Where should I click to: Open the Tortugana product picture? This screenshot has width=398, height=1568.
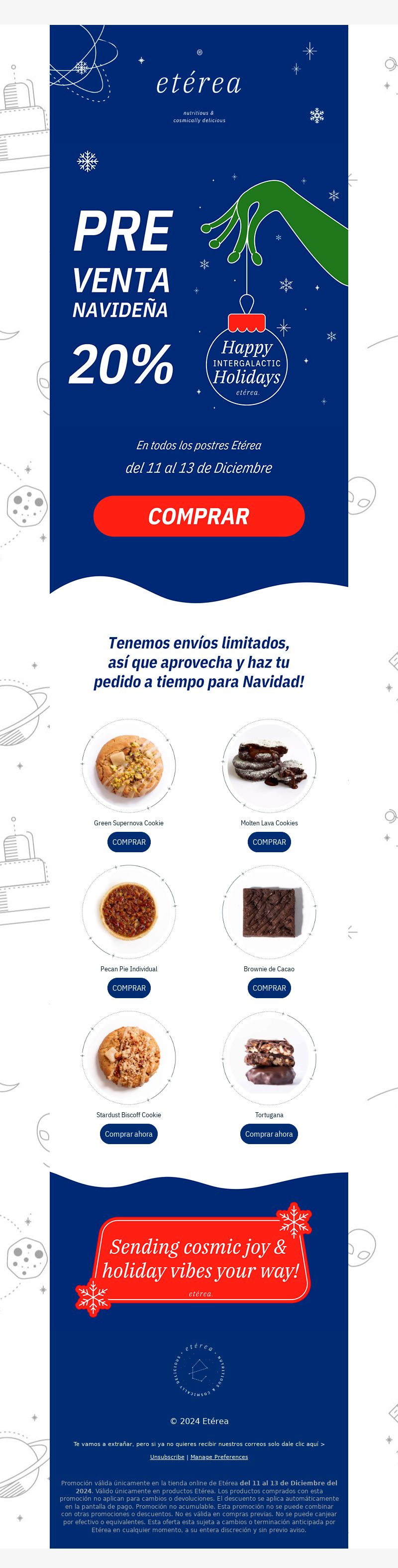tap(269, 1057)
